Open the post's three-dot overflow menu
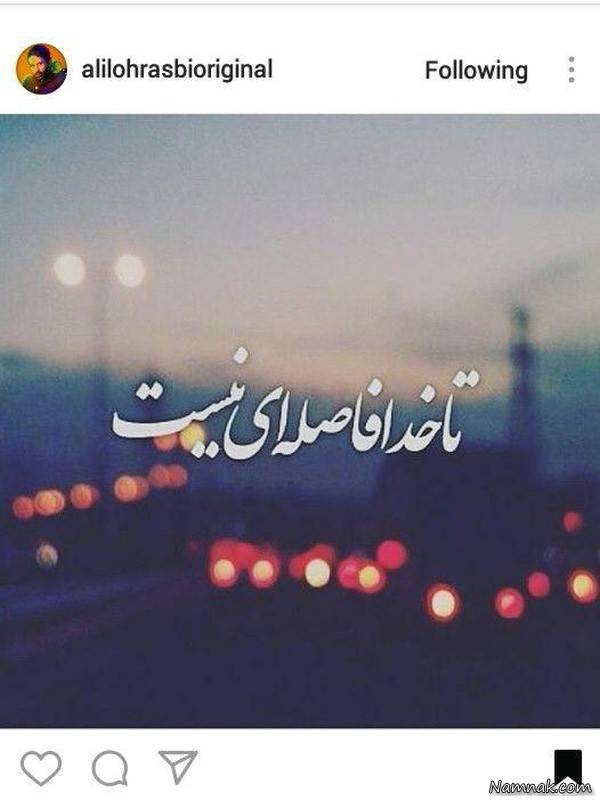Screen dimensions: 600x801 (x=571, y=70)
